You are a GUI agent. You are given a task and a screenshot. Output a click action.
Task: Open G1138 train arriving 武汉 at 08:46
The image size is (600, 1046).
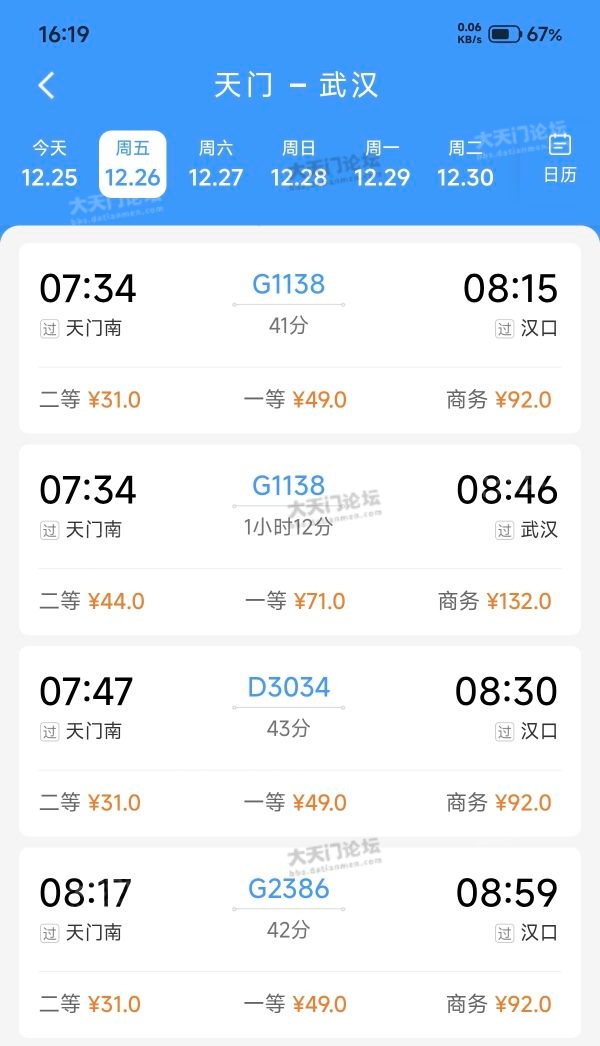300,539
